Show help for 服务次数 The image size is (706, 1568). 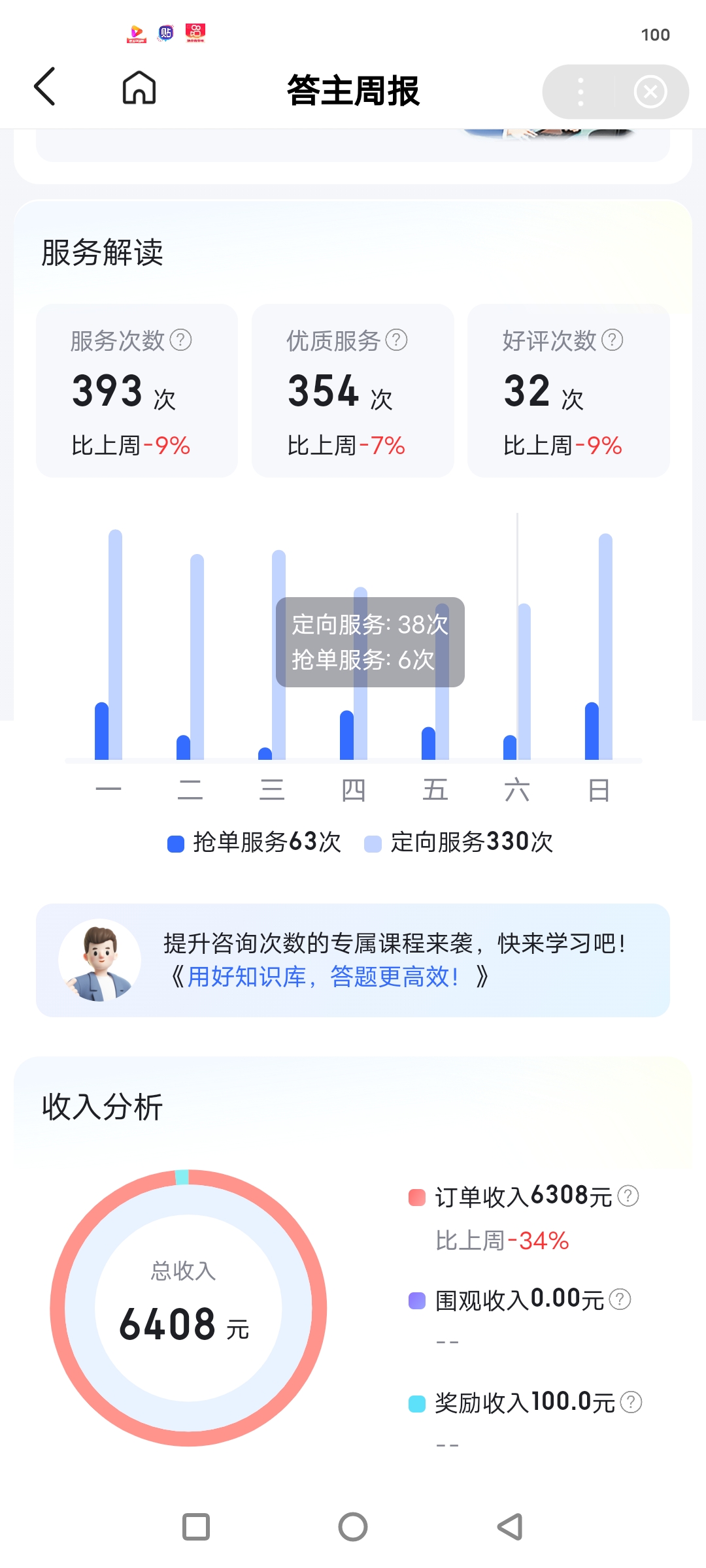pos(180,340)
